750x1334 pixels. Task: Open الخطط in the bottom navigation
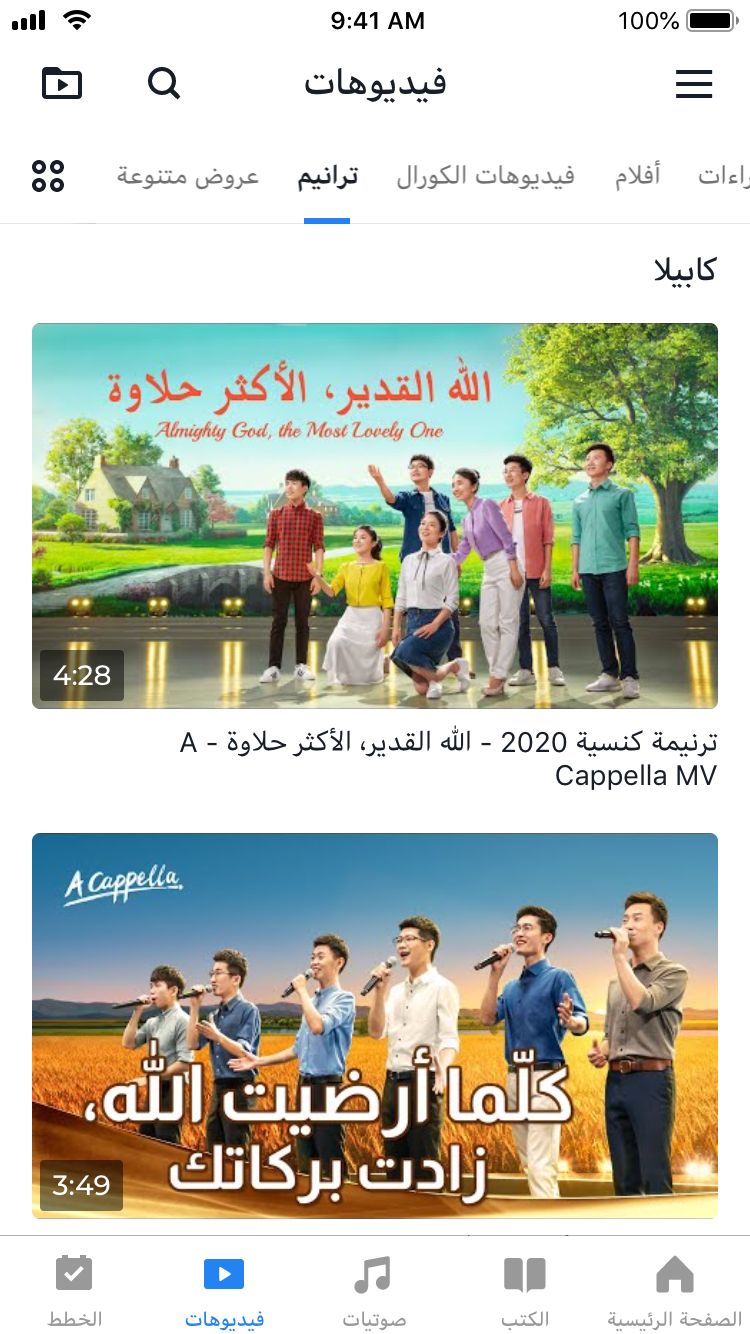(x=74, y=1290)
